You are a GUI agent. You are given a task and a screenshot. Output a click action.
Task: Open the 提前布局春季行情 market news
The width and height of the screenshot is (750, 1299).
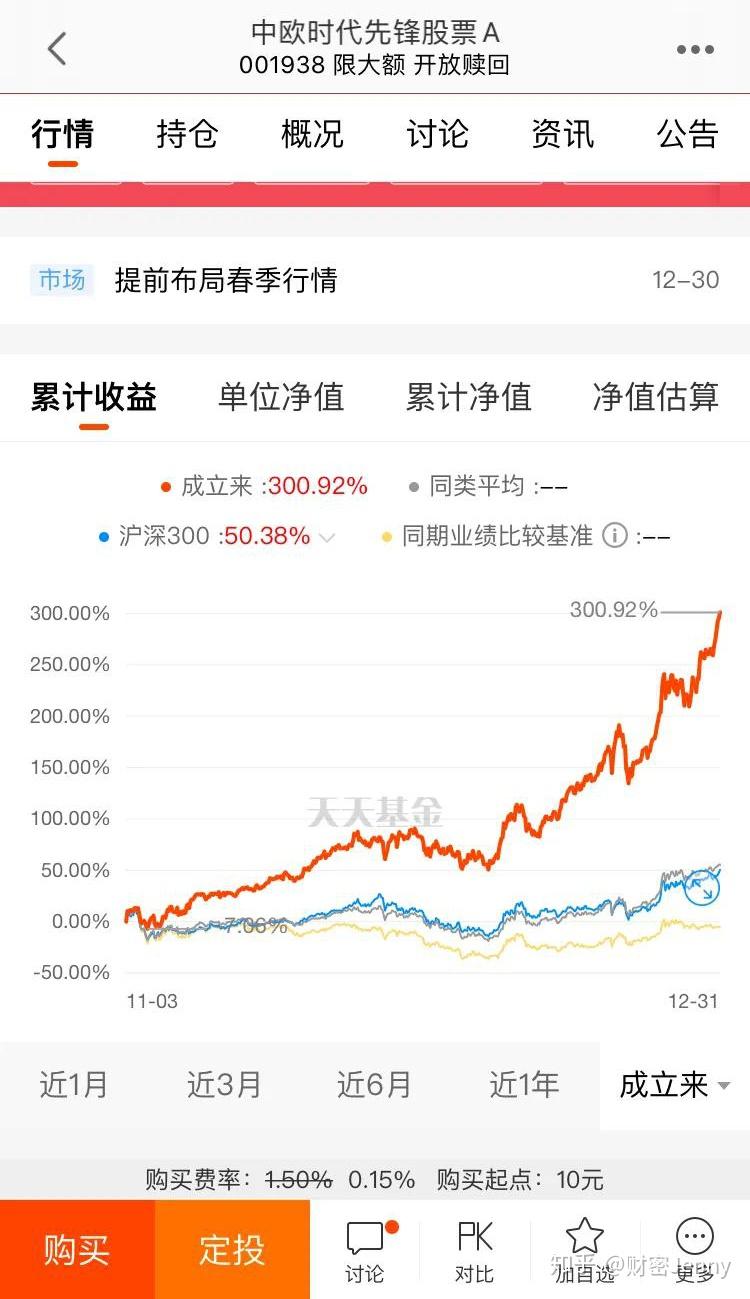pos(226,280)
